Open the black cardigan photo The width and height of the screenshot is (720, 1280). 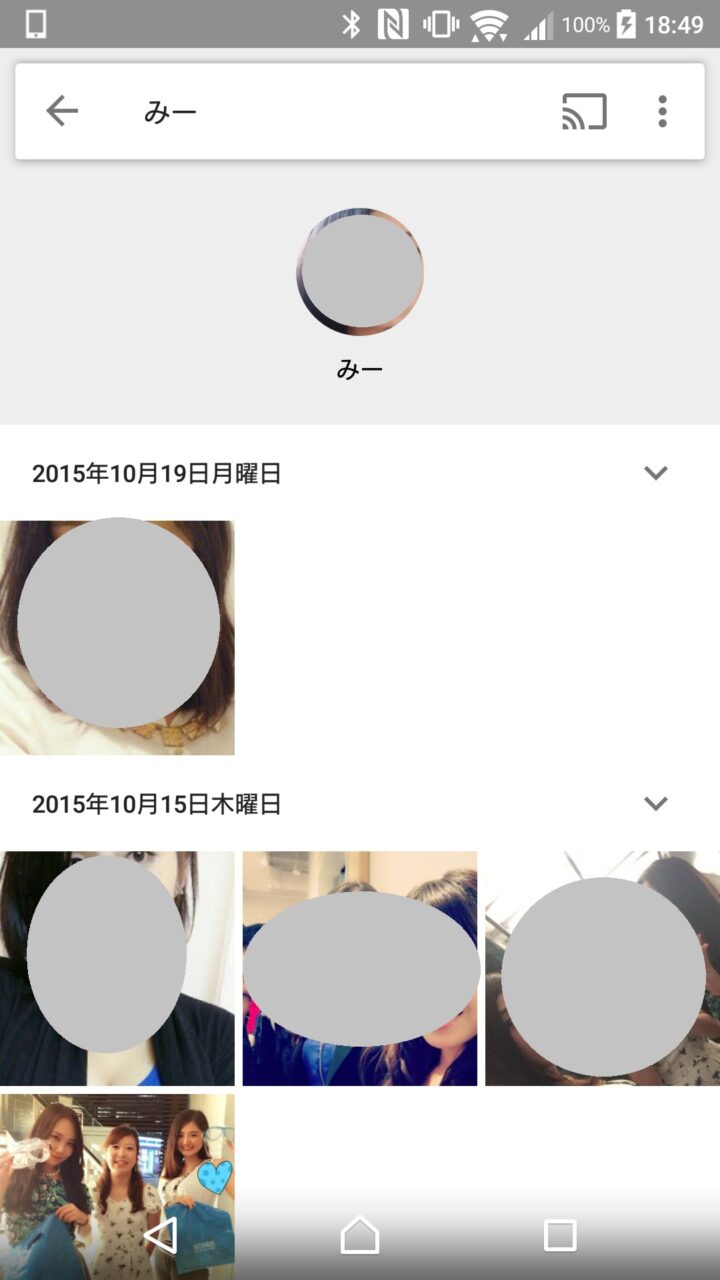[117, 968]
